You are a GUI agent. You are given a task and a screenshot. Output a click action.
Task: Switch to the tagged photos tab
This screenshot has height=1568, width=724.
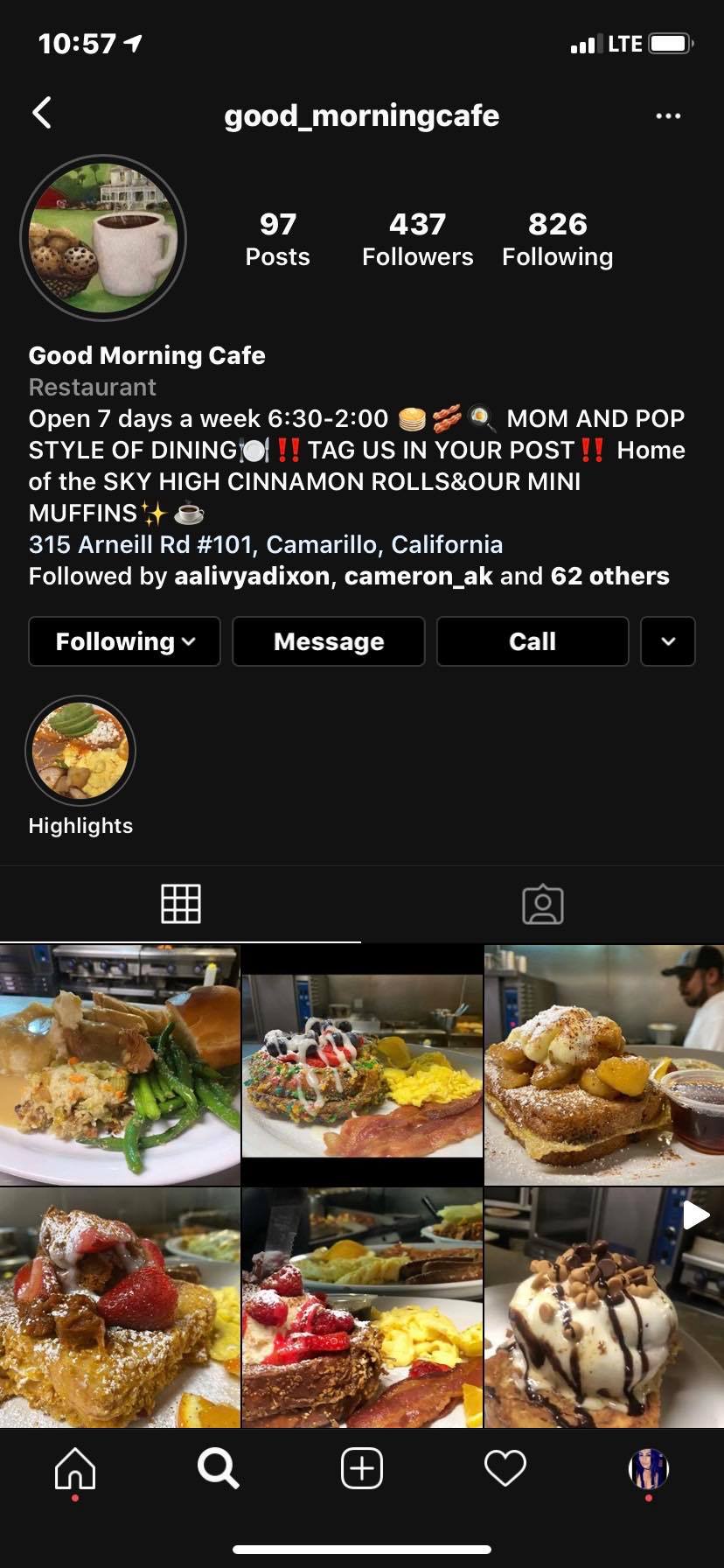542,904
